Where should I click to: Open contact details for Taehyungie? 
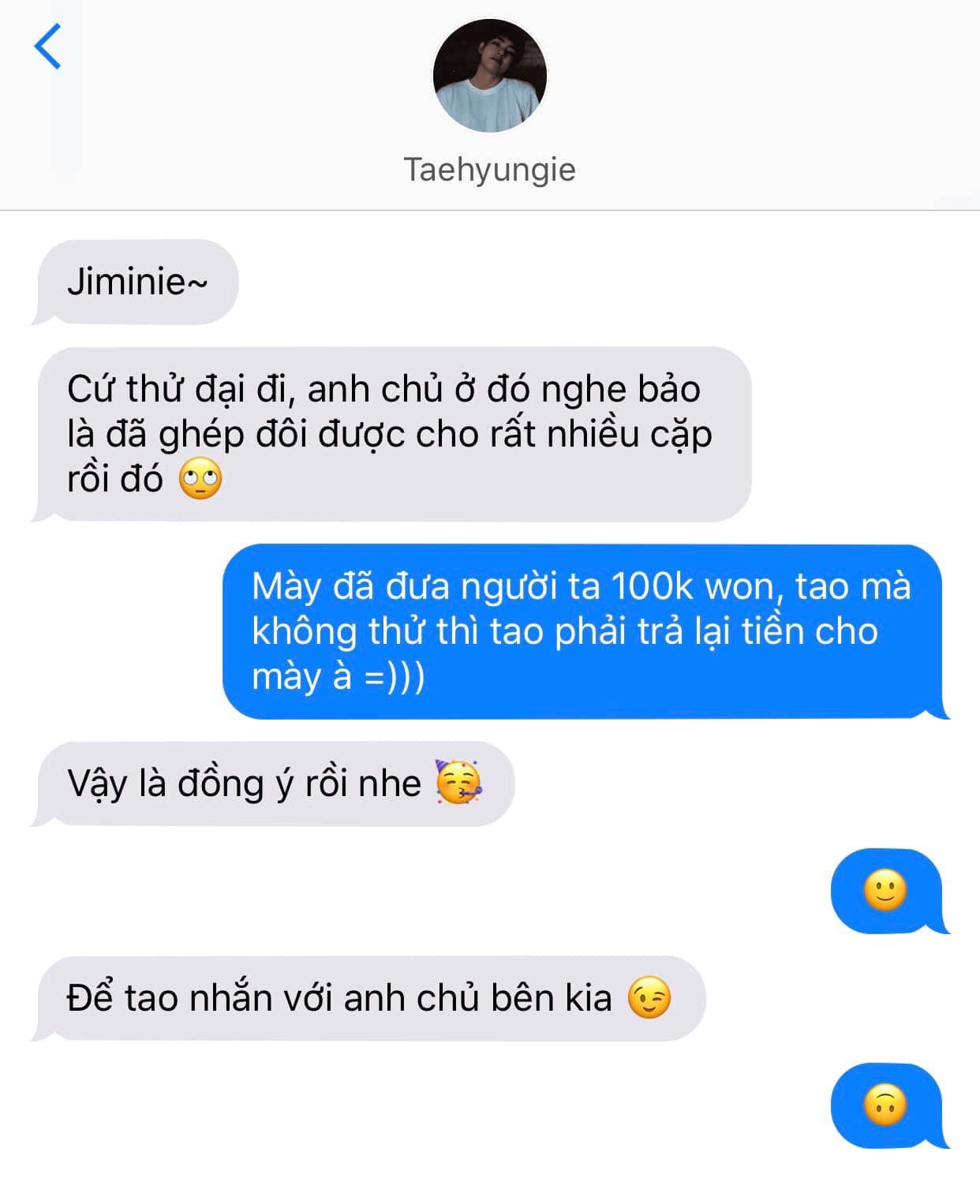click(x=490, y=170)
